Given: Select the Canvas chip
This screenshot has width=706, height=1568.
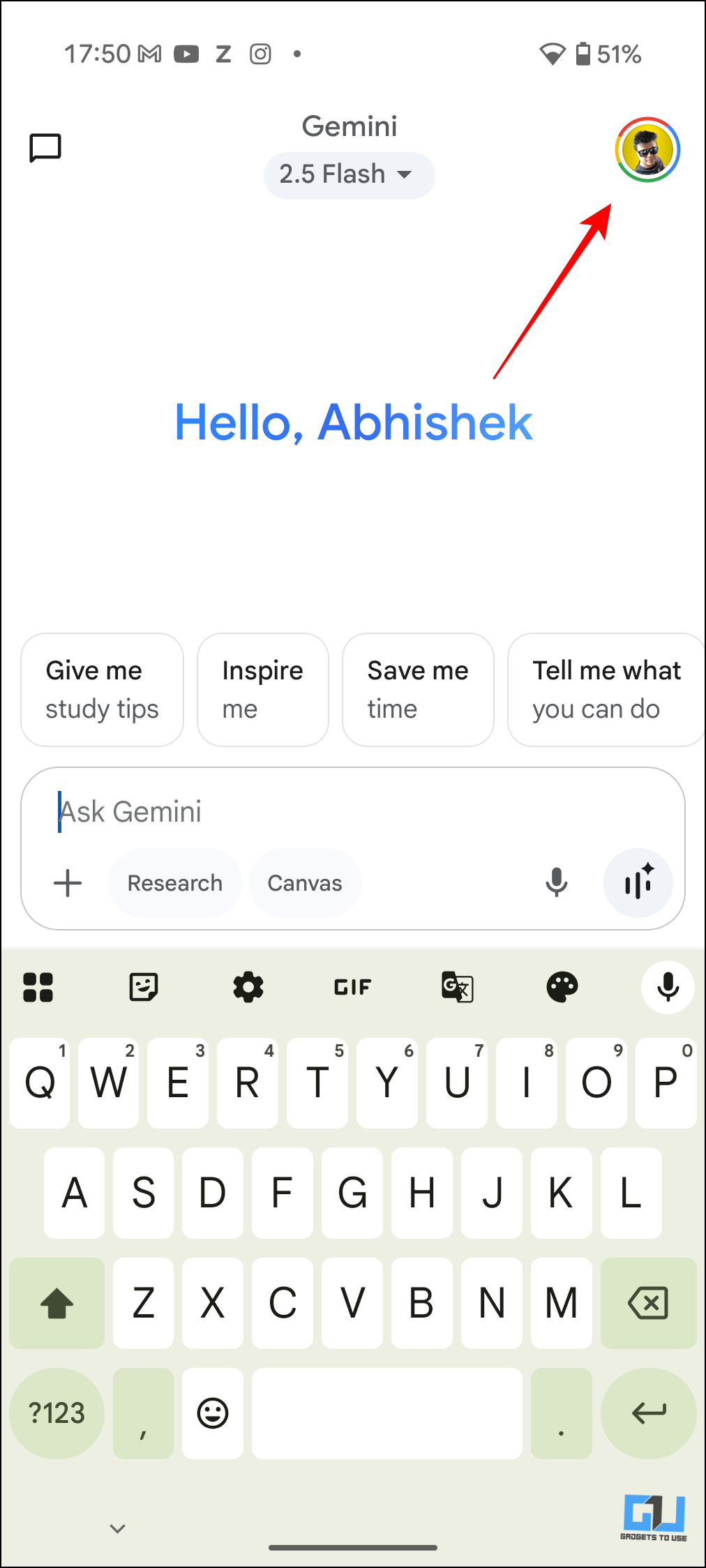Looking at the screenshot, I should click(305, 883).
